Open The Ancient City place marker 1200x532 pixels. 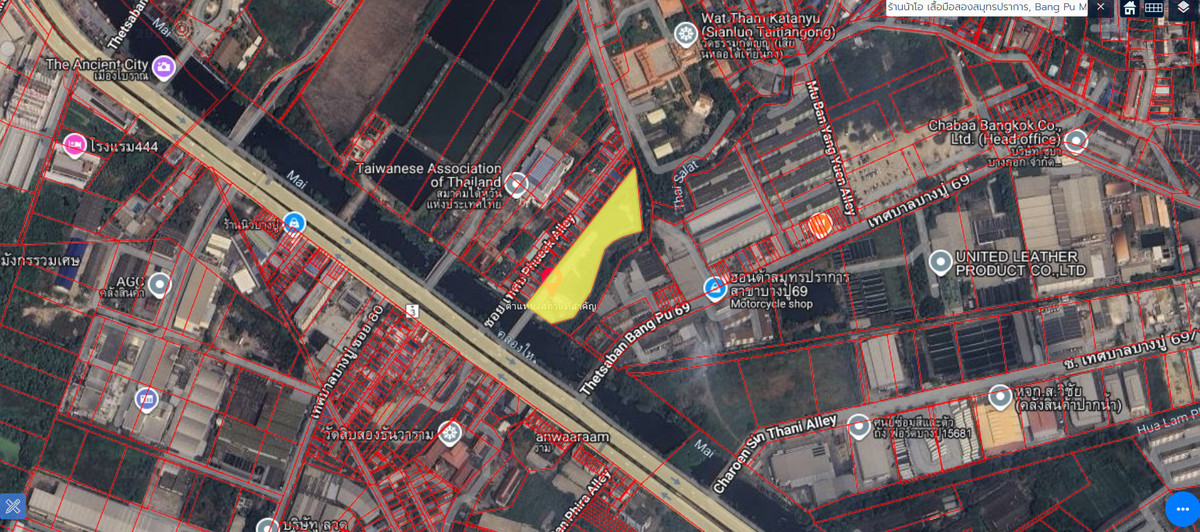[164, 67]
